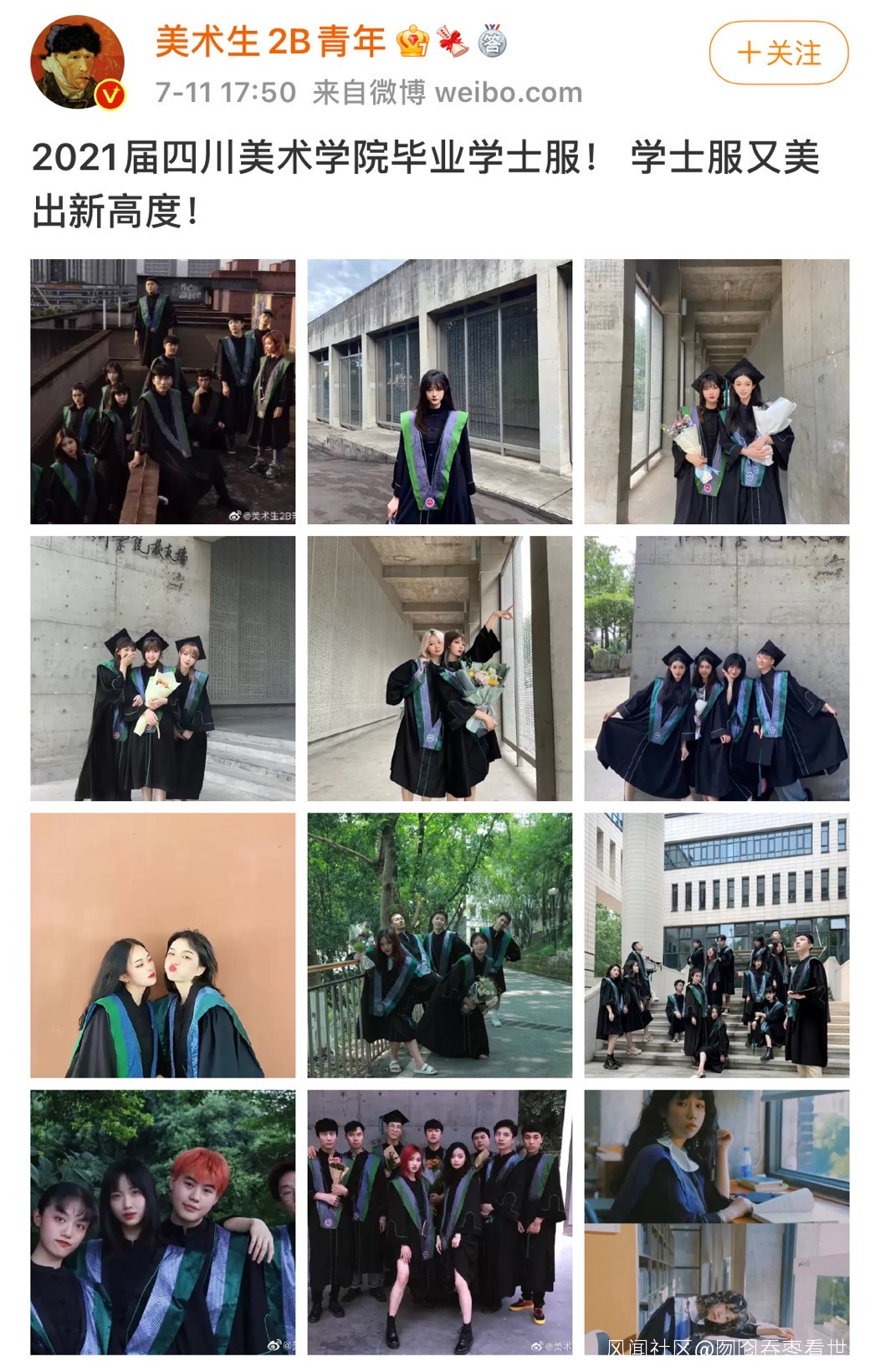This screenshot has width=880, height=1372.
Task: View the close-up photo with the orange-haired graduate
Action: click(x=163, y=1222)
